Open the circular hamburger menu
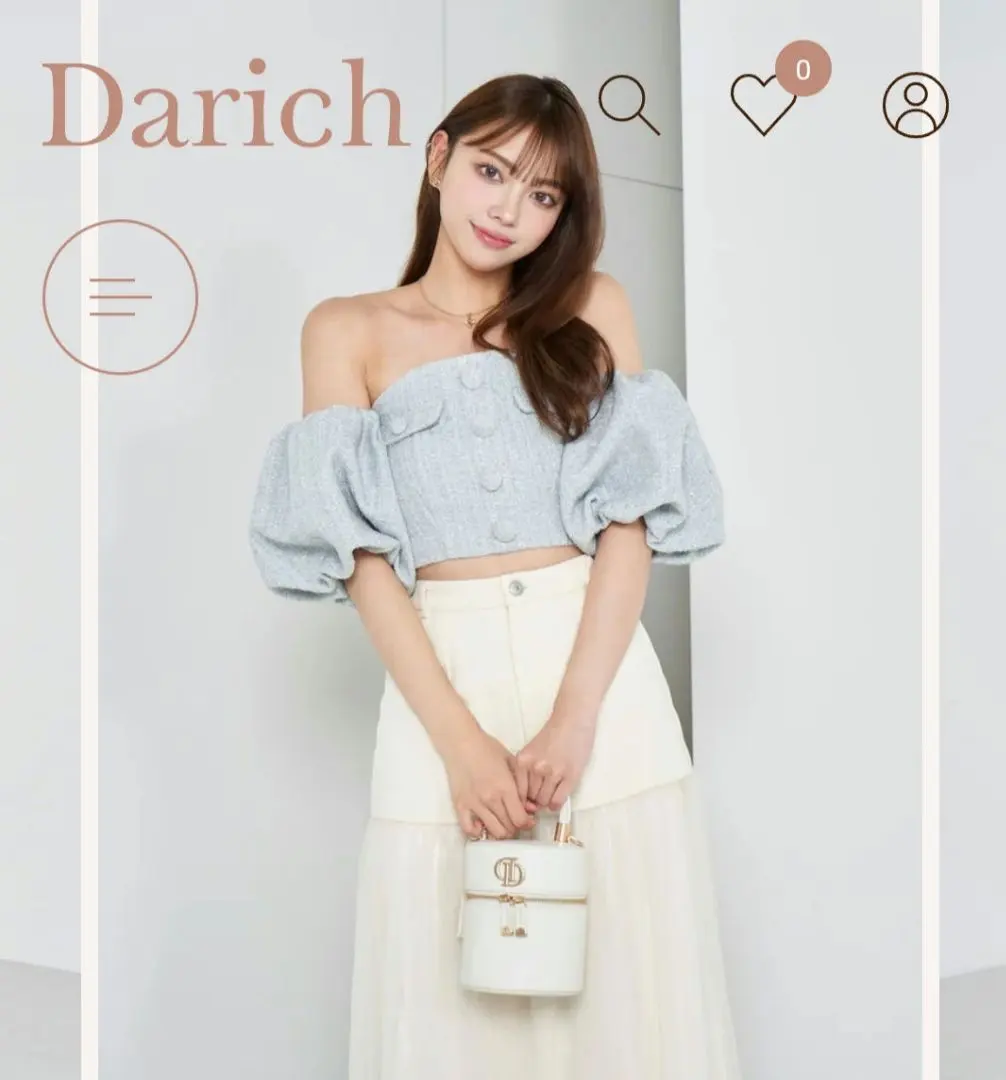This screenshot has width=1006, height=1080. (x=120, y=297)
